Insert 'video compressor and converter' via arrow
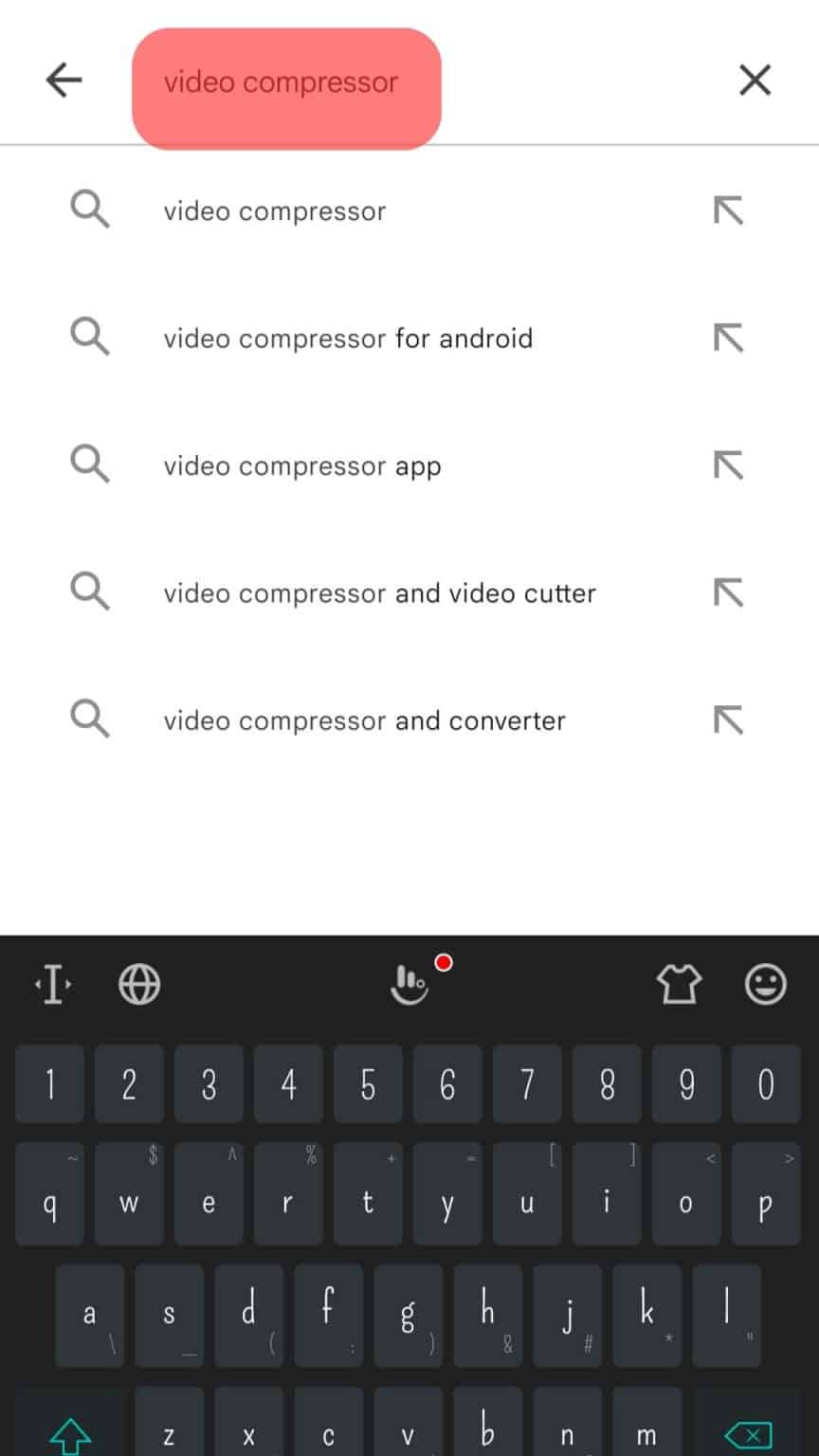The image size is (819, 1456). click(x=727, y=719)
